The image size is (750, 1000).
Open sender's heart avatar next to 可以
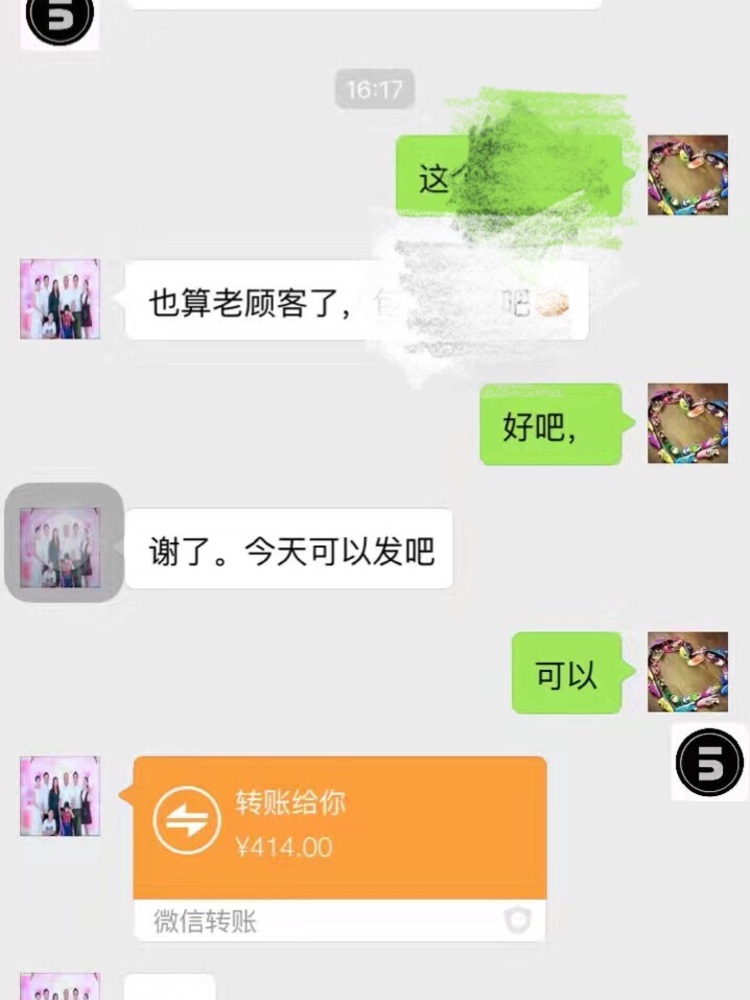coord(688,672)
